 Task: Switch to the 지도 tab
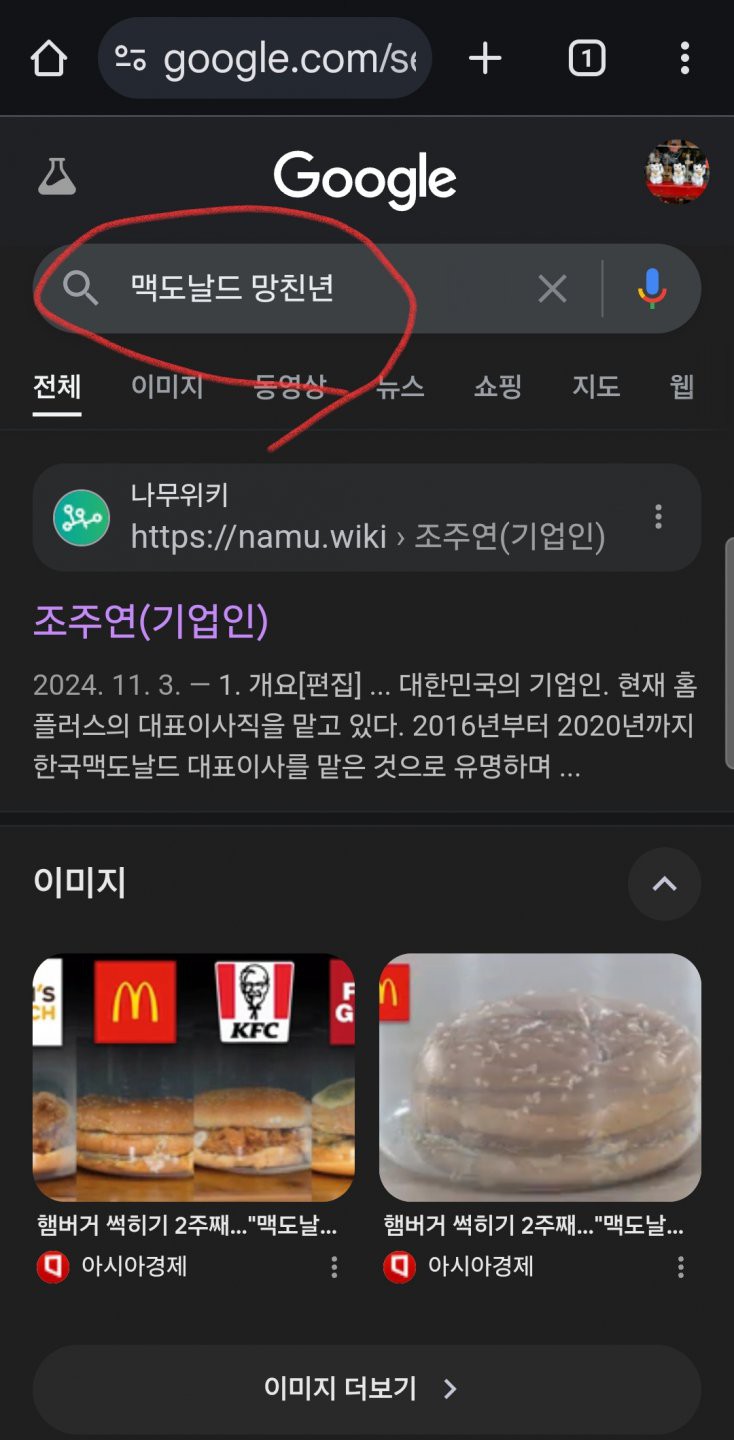596,387
